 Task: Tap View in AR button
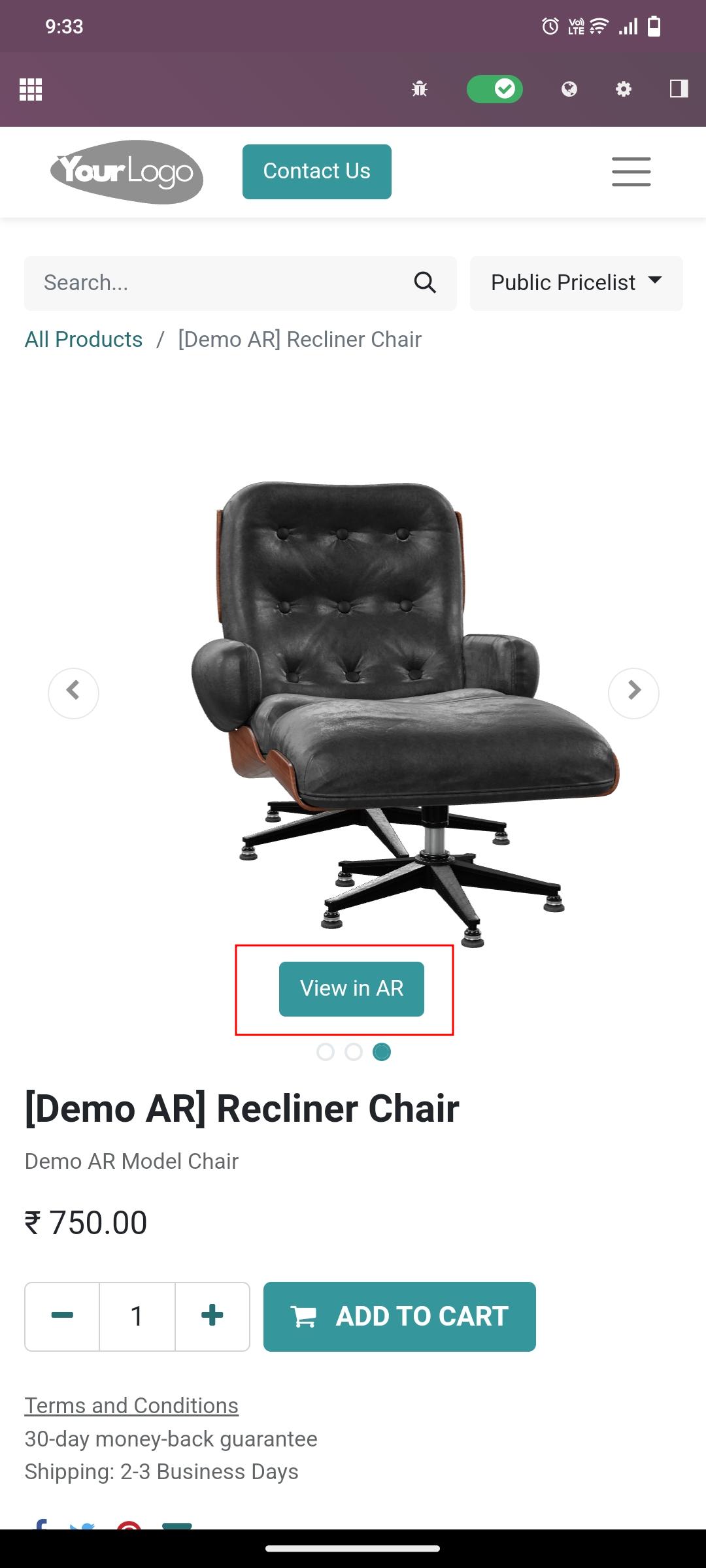[352, 988]
